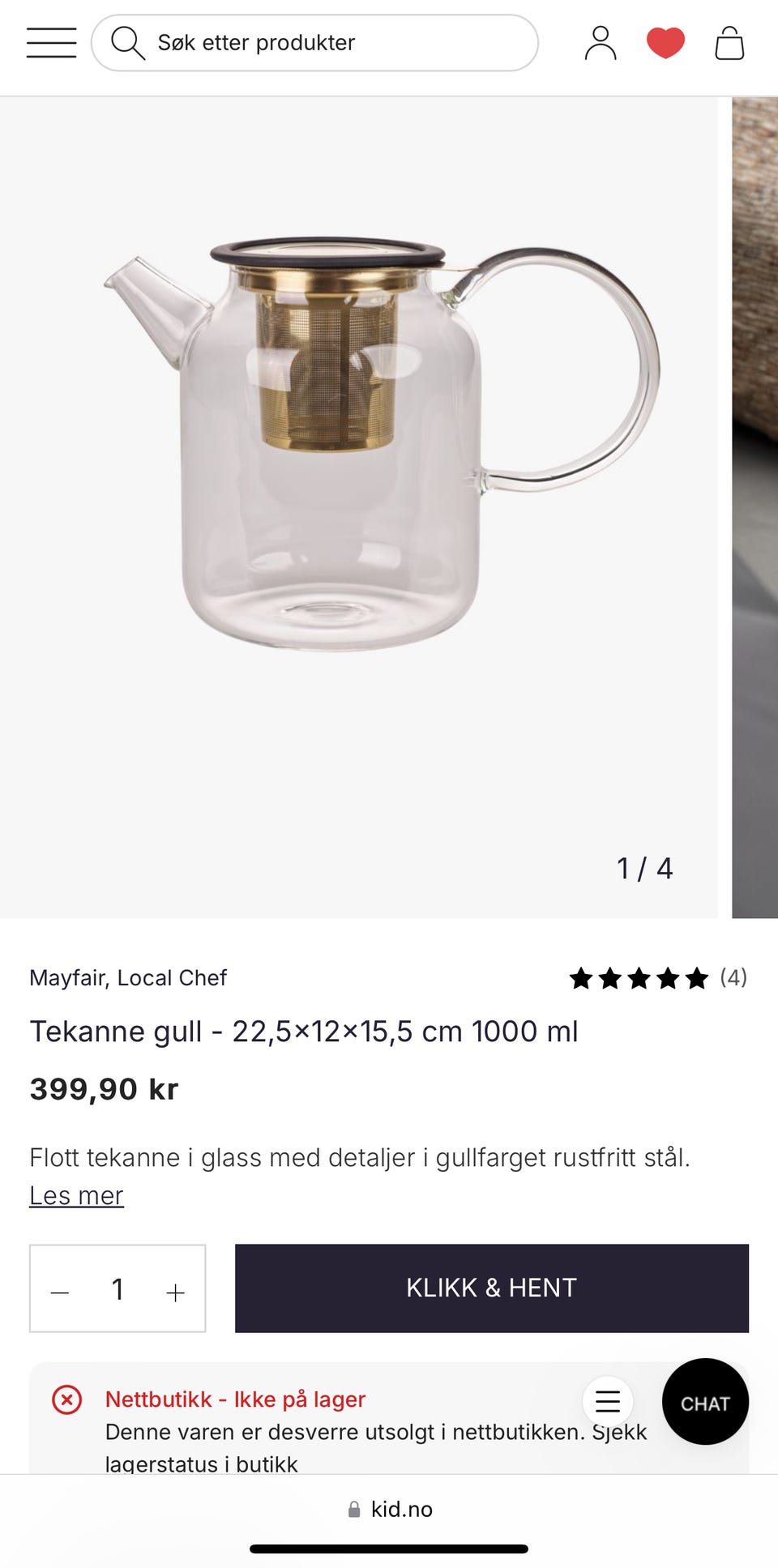The height and width of the screenshot is (1568, 778).
Task: Click the red error icon next to stock notice
Action: [67, 1399]
